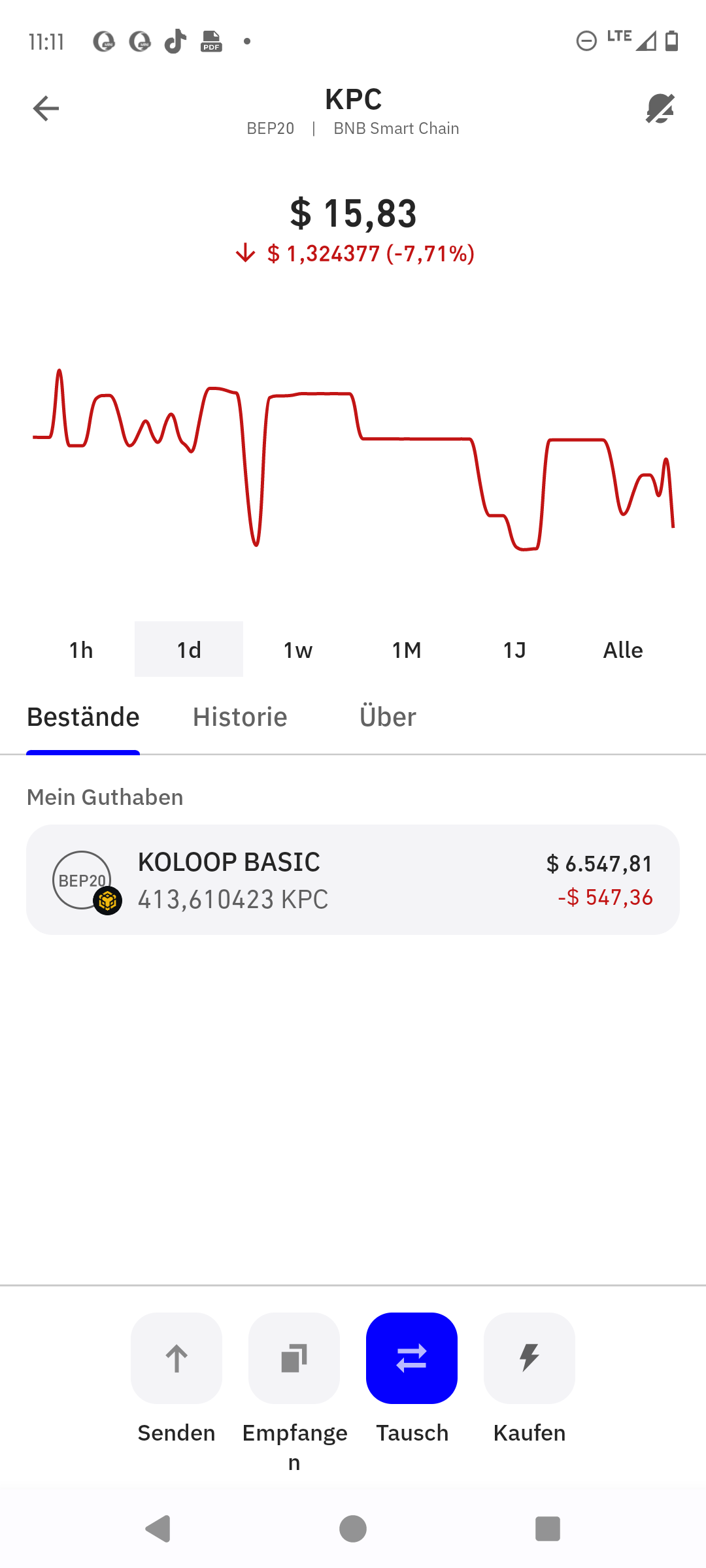The height and width of the screenshot is (1568, 706).
Task: Open the system recent apps view
Action: [x=548, y=1529]
